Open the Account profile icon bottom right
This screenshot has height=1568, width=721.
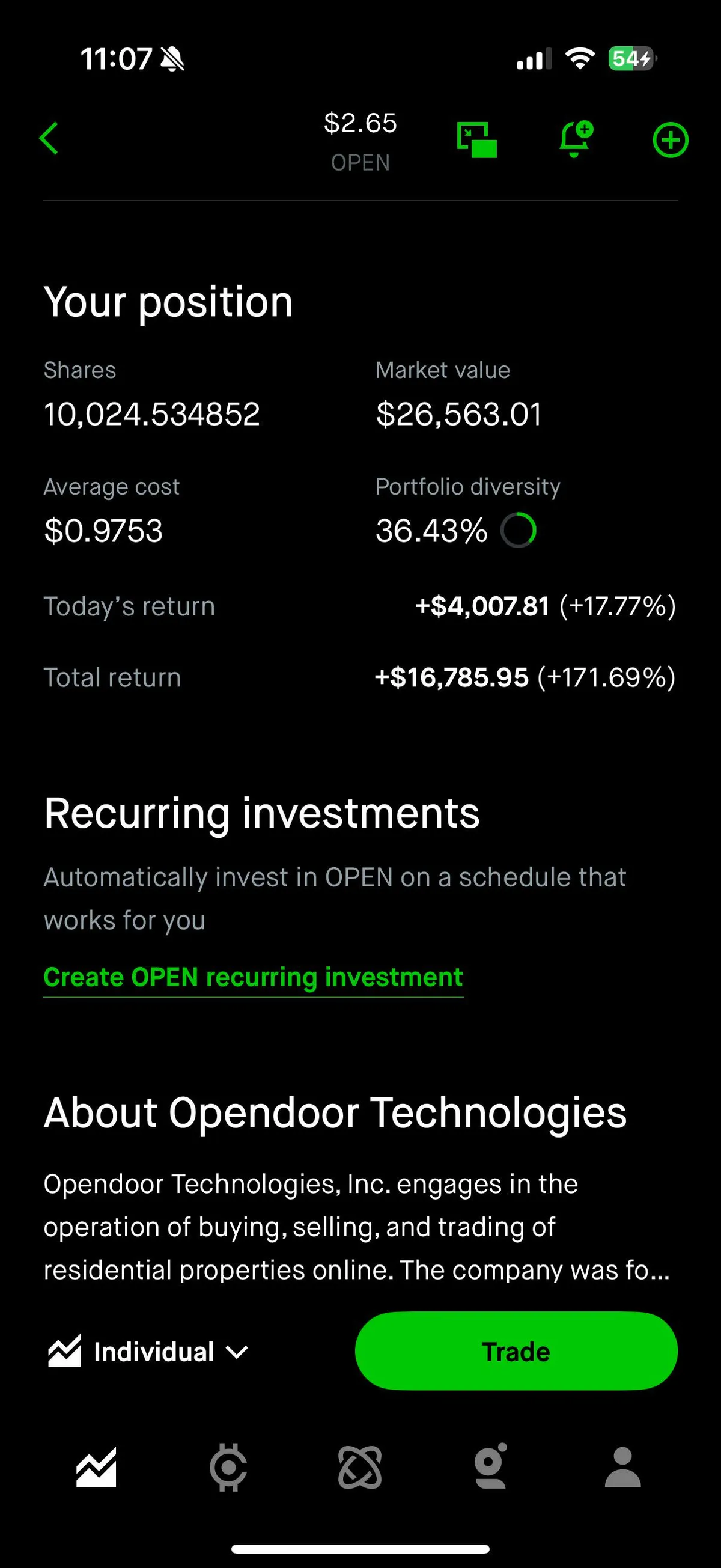[x=624, y=1467]
